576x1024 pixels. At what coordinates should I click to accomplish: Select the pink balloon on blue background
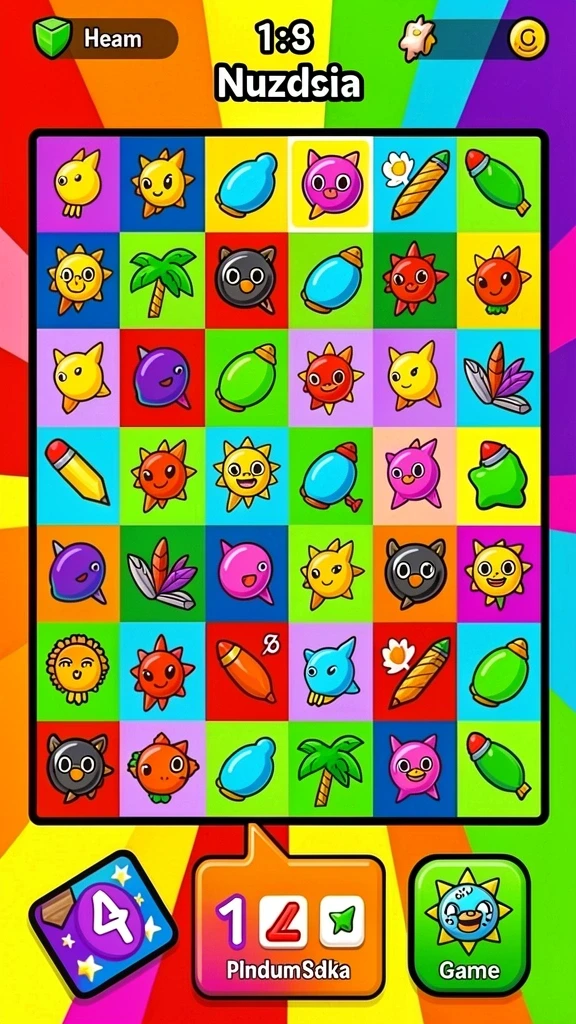248,573
